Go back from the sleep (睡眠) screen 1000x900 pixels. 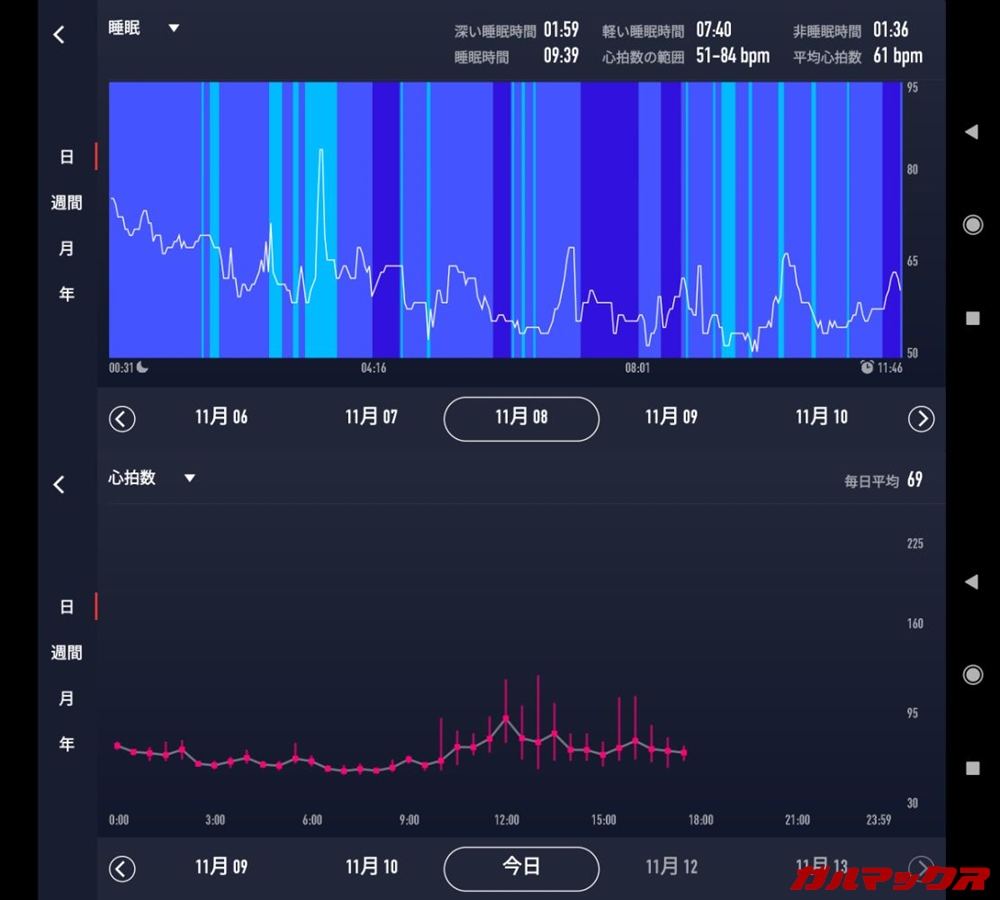59,35
